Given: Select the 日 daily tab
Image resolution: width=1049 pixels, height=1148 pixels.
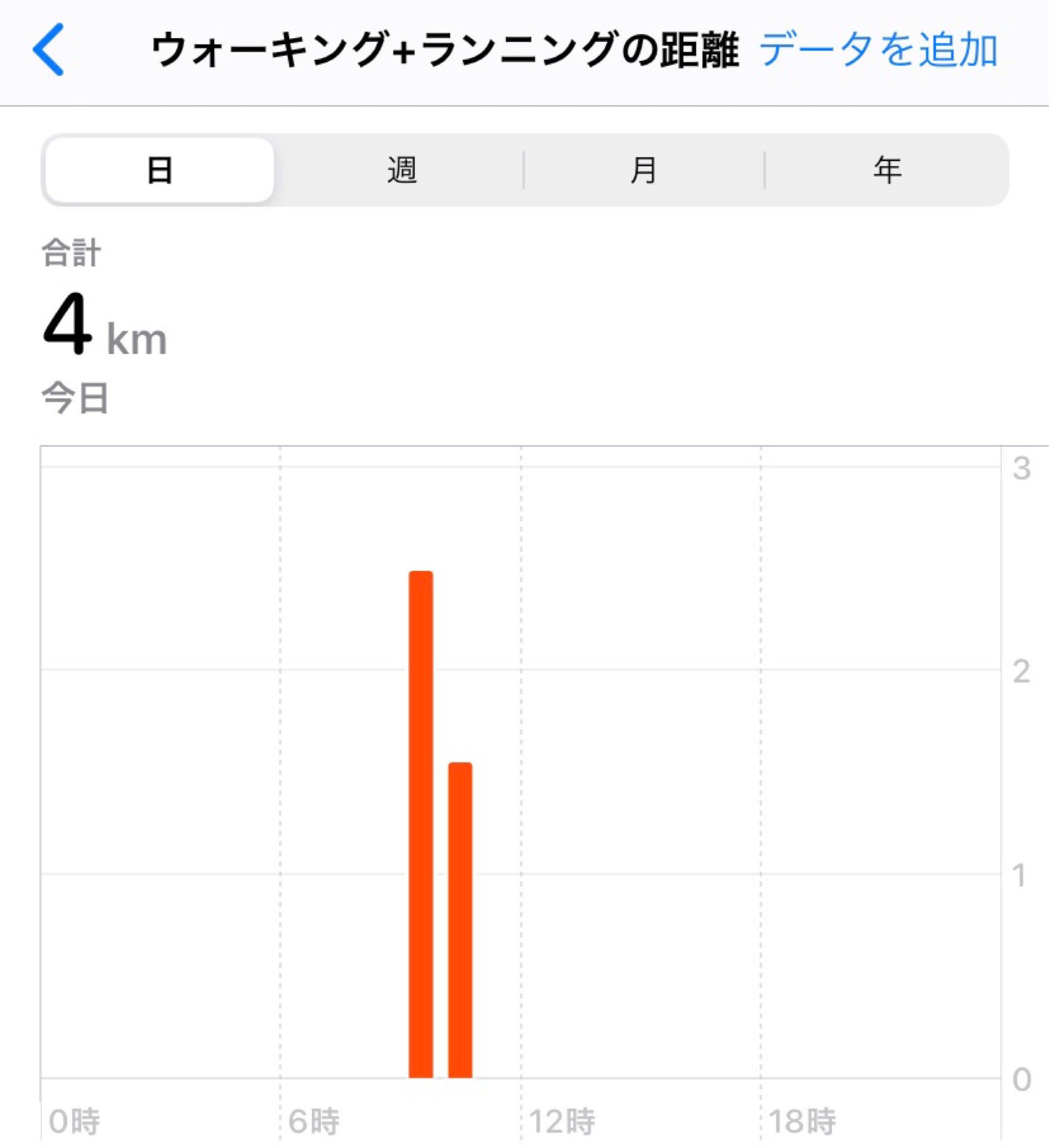Looking at the screenshot, I should (x=158, y=170).
